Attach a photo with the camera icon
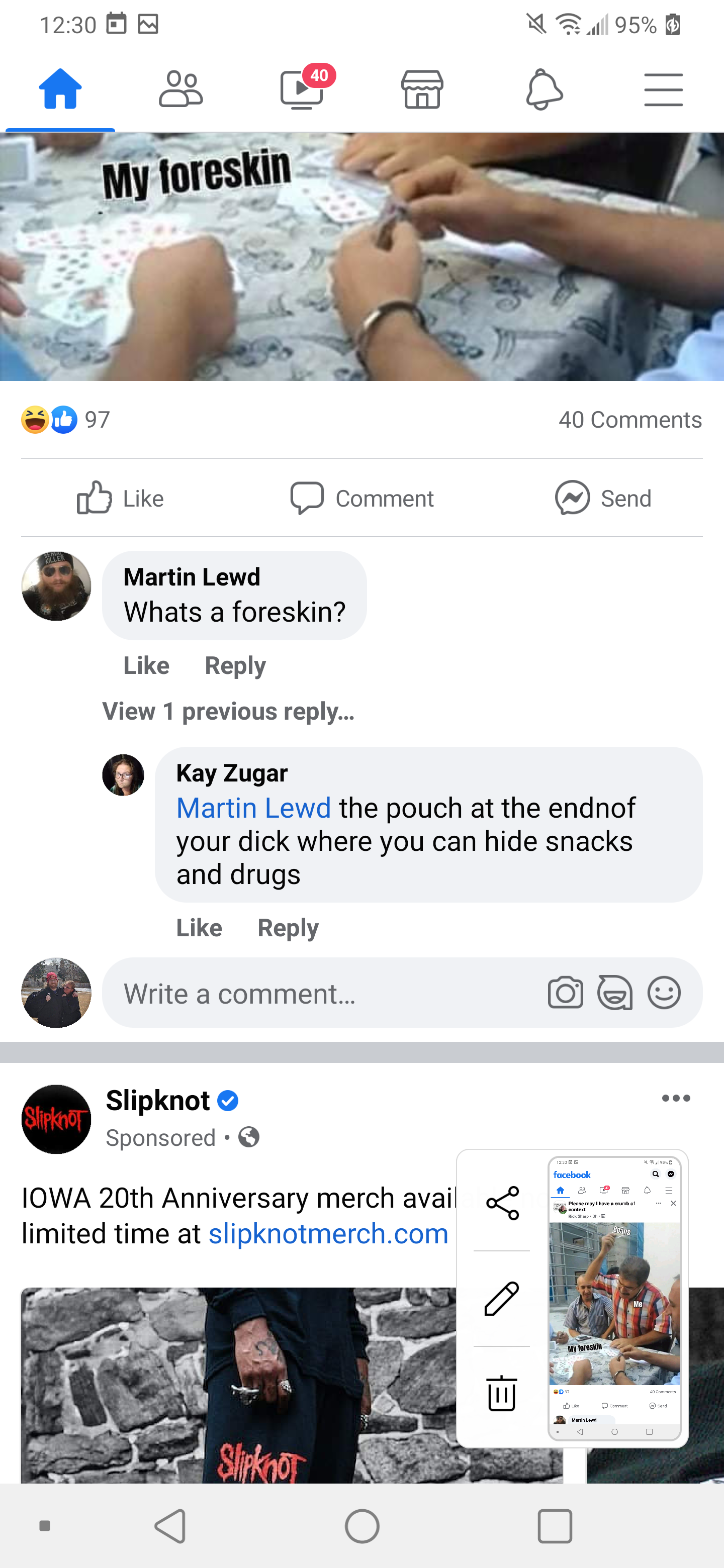This screenshot has width=724, height=1568. click(565, 994)
